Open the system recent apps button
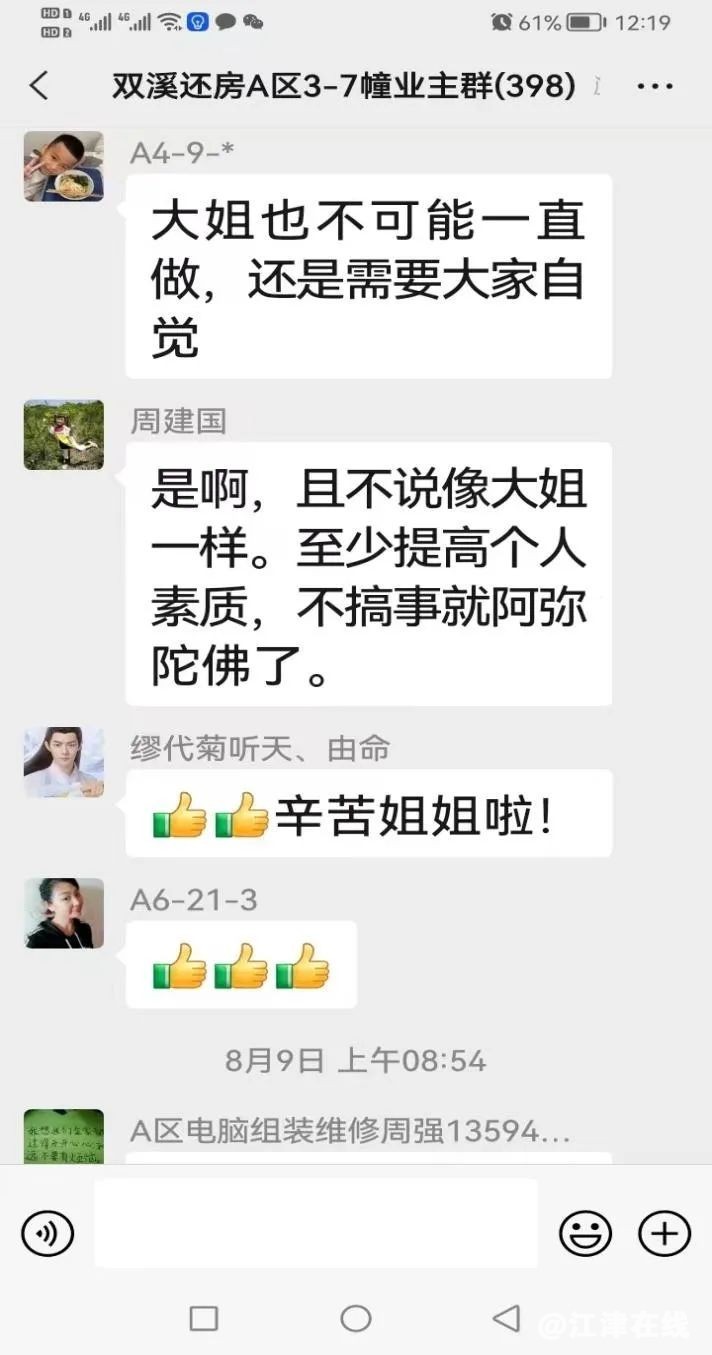The height and width of the screenshot is (1355, 712). point(204,1318)
